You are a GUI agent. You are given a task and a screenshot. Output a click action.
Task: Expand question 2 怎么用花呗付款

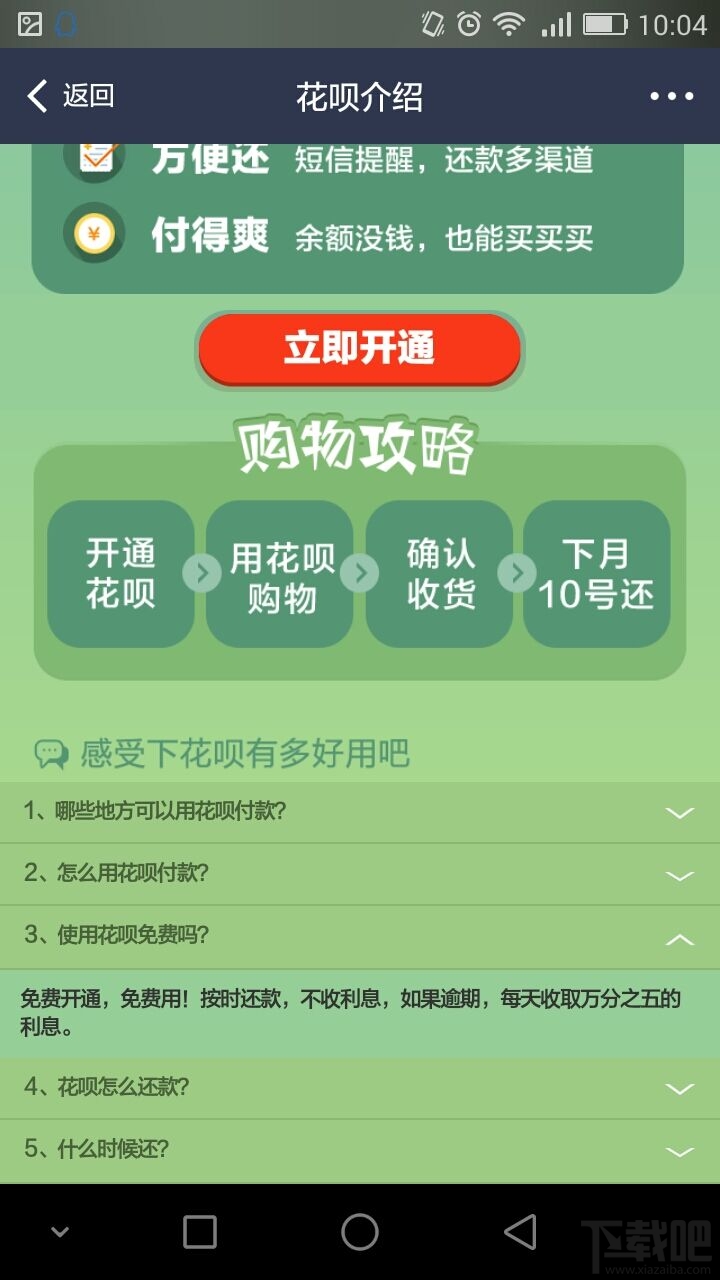[x=360, y=873]
